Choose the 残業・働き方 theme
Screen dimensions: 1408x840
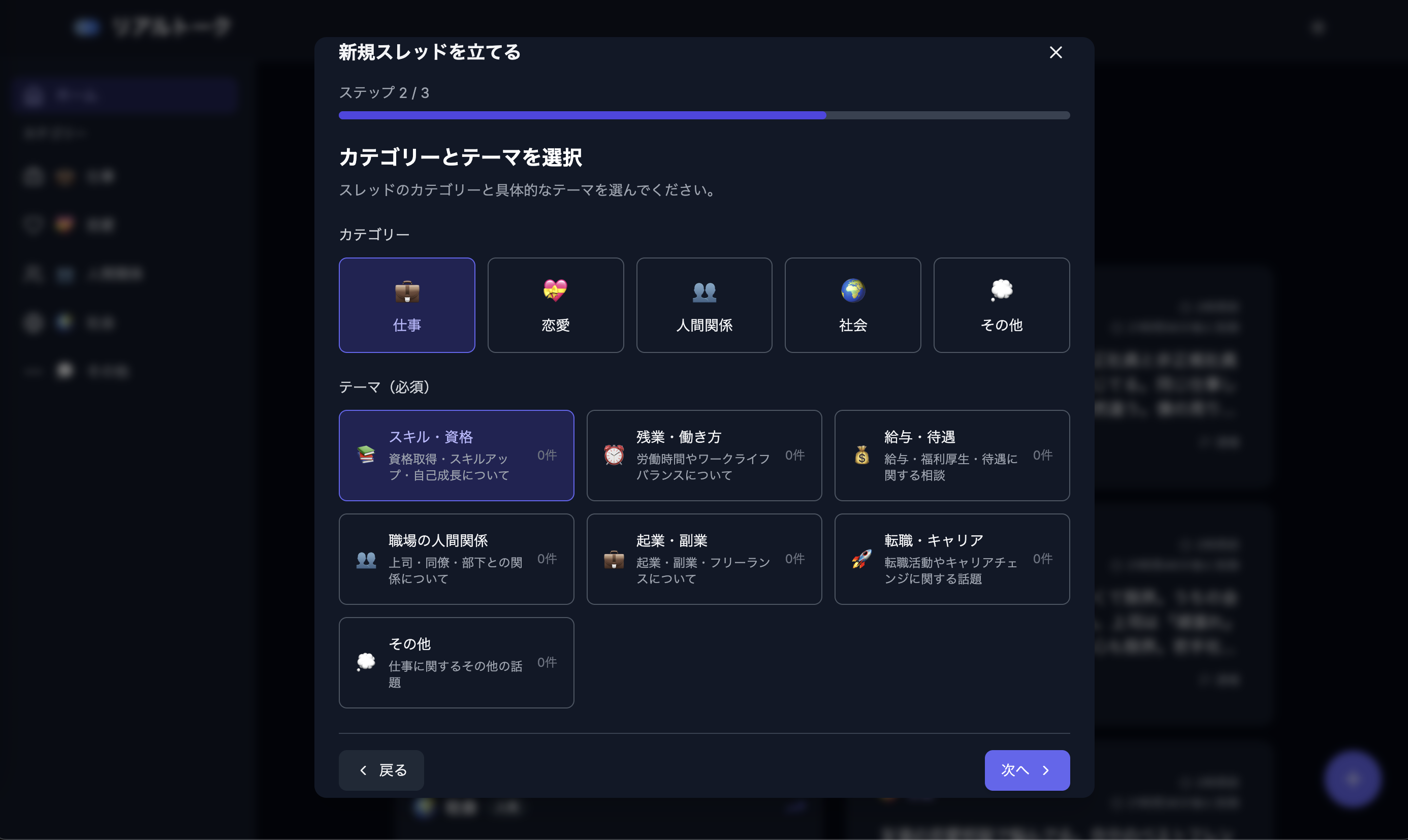703,455
